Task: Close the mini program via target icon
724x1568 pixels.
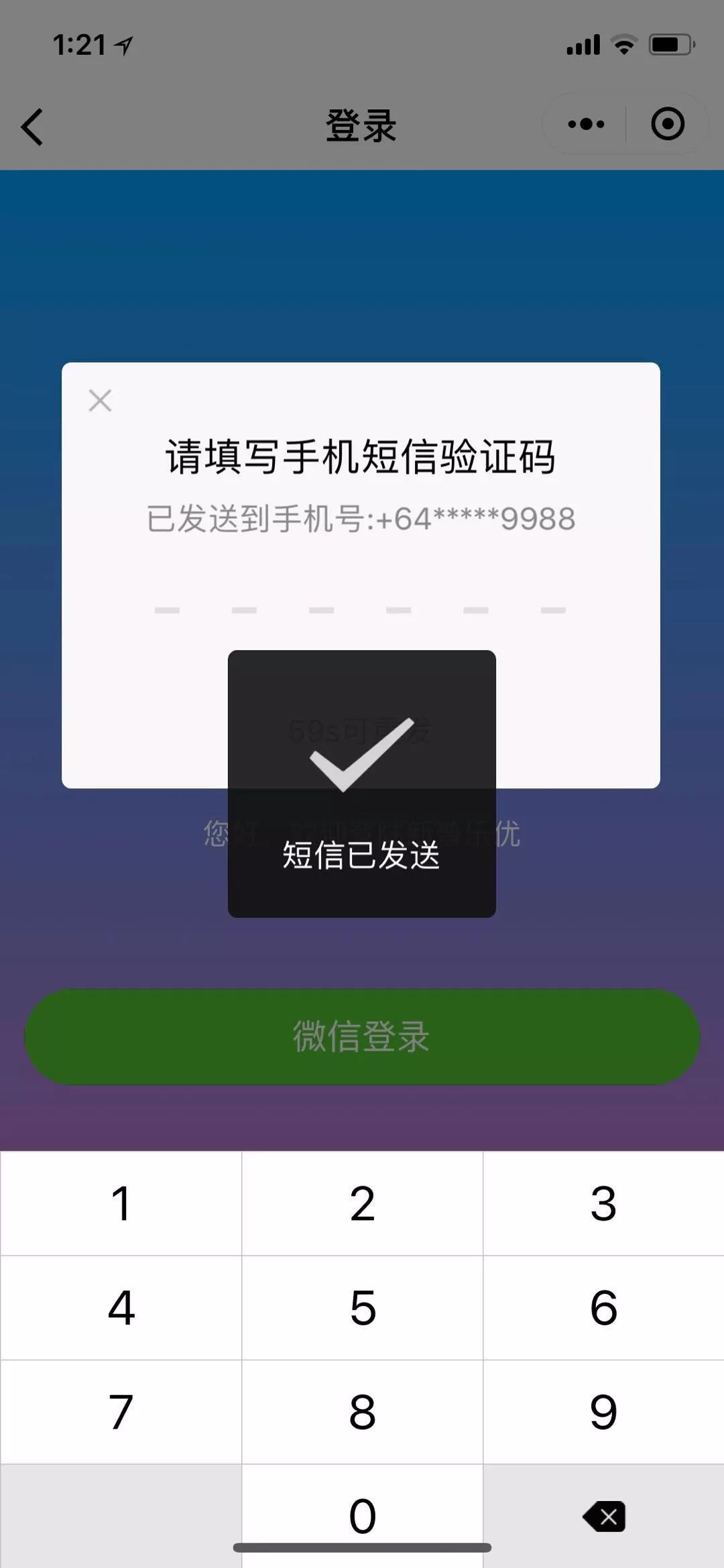Action: point(667,124)
